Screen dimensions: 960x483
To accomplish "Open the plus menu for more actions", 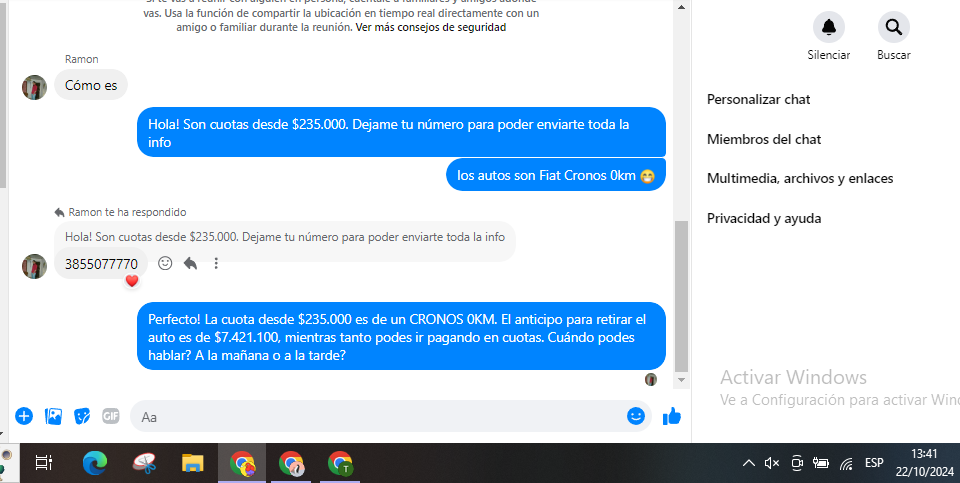I will pos(24,416).
